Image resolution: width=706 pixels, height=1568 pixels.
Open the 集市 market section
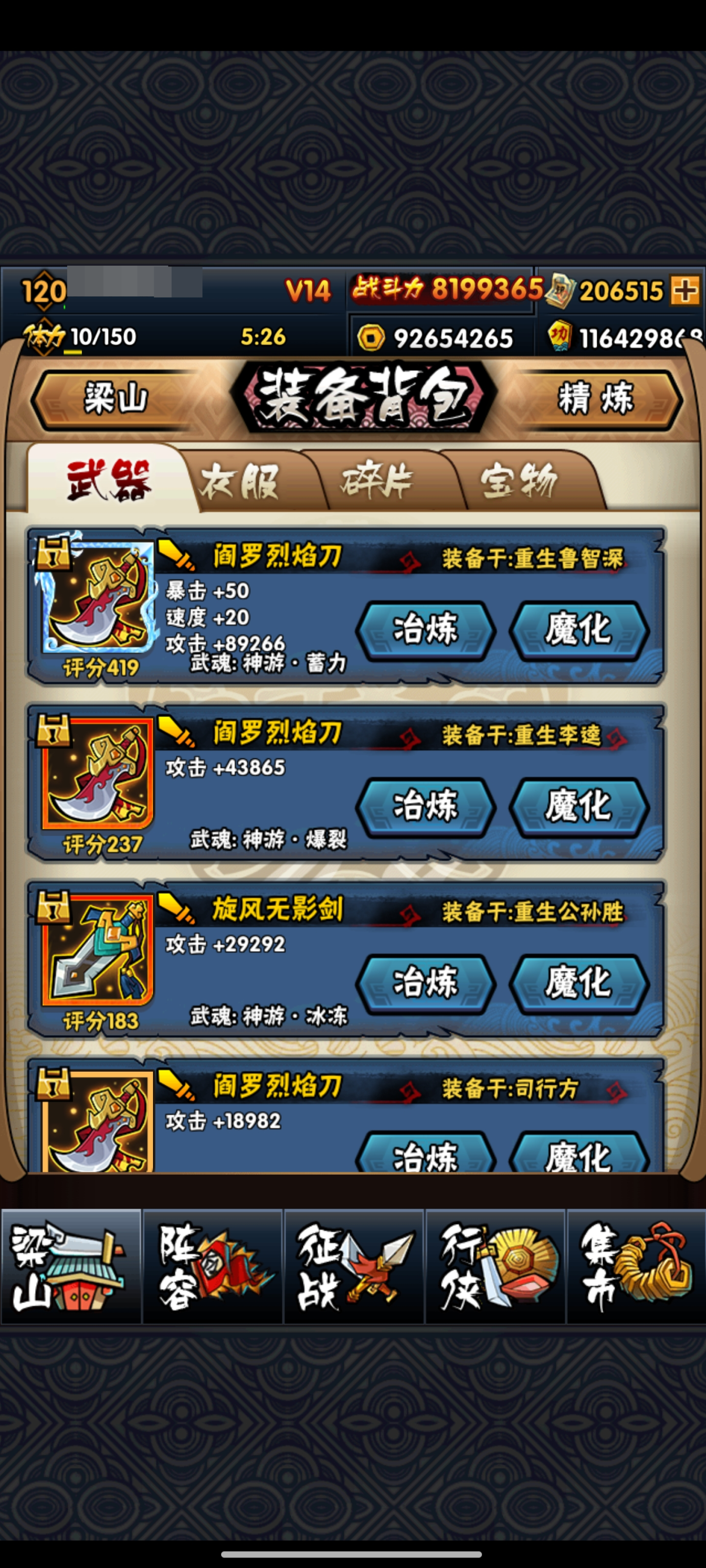[x=636, y=1268]
